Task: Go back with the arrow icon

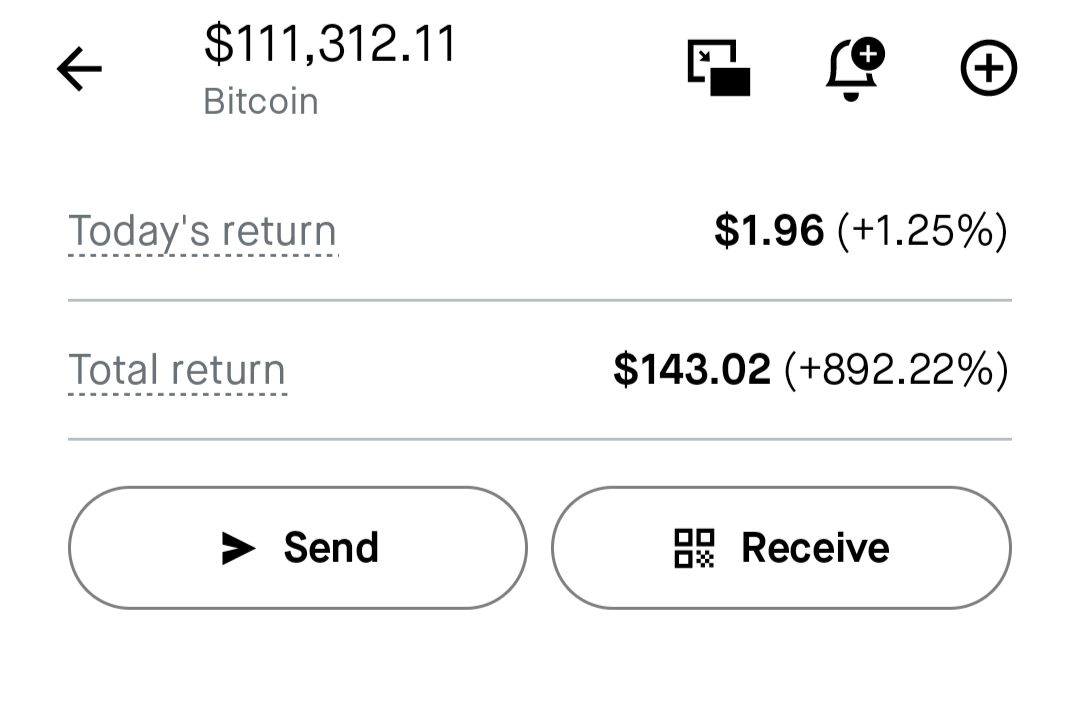Action: (x=79, y=69)
